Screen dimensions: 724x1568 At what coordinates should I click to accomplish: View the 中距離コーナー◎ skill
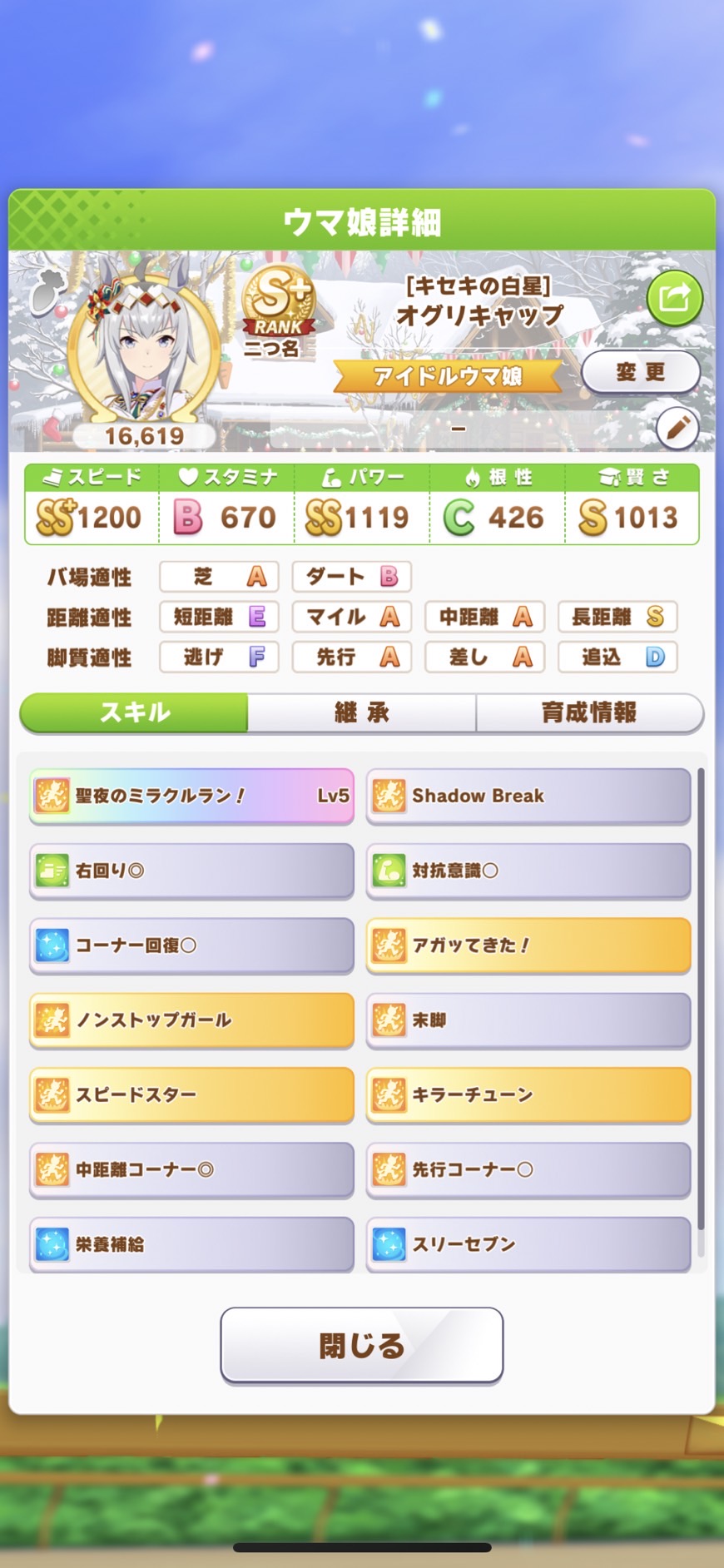(191, 1169)
